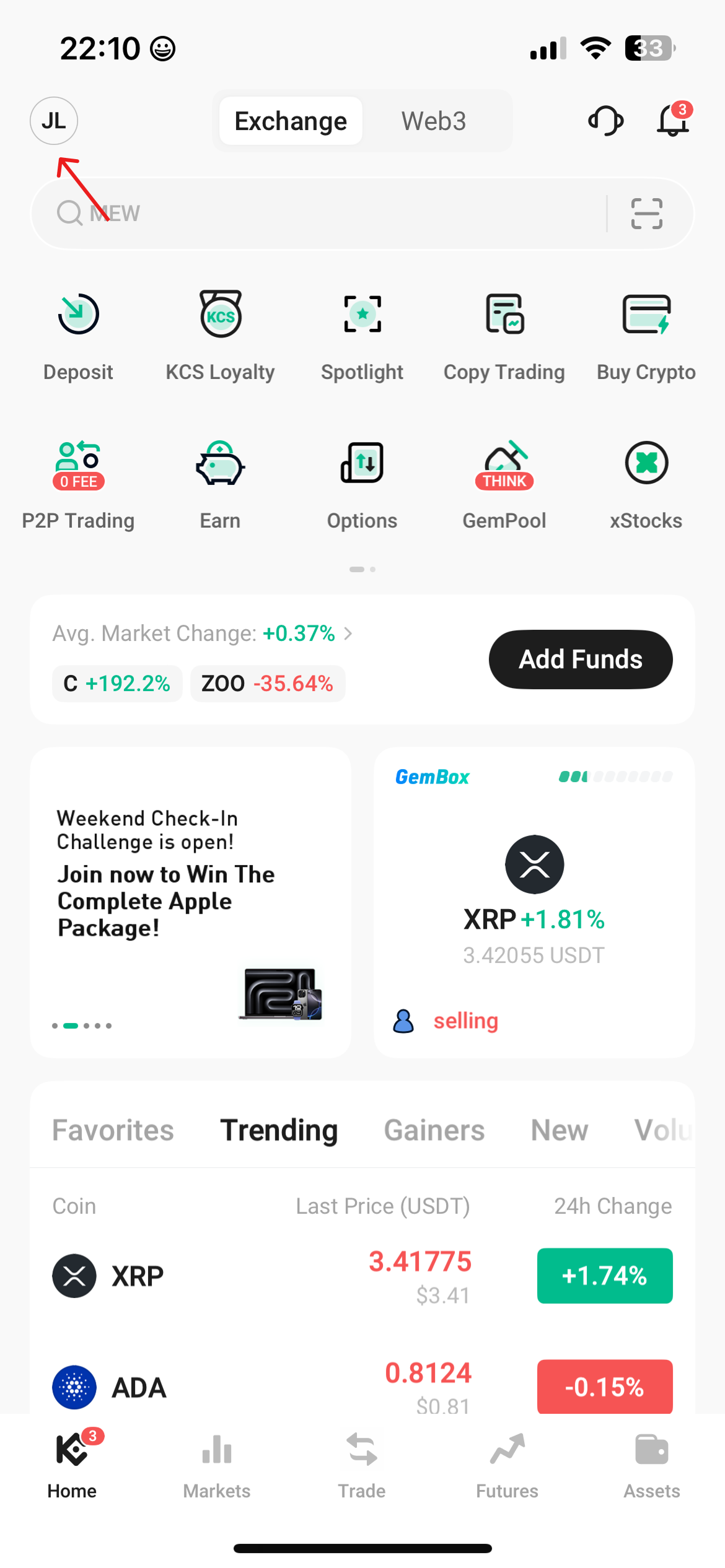Open the Deposit shortcut
The image size is (725, 1568).
78,335
